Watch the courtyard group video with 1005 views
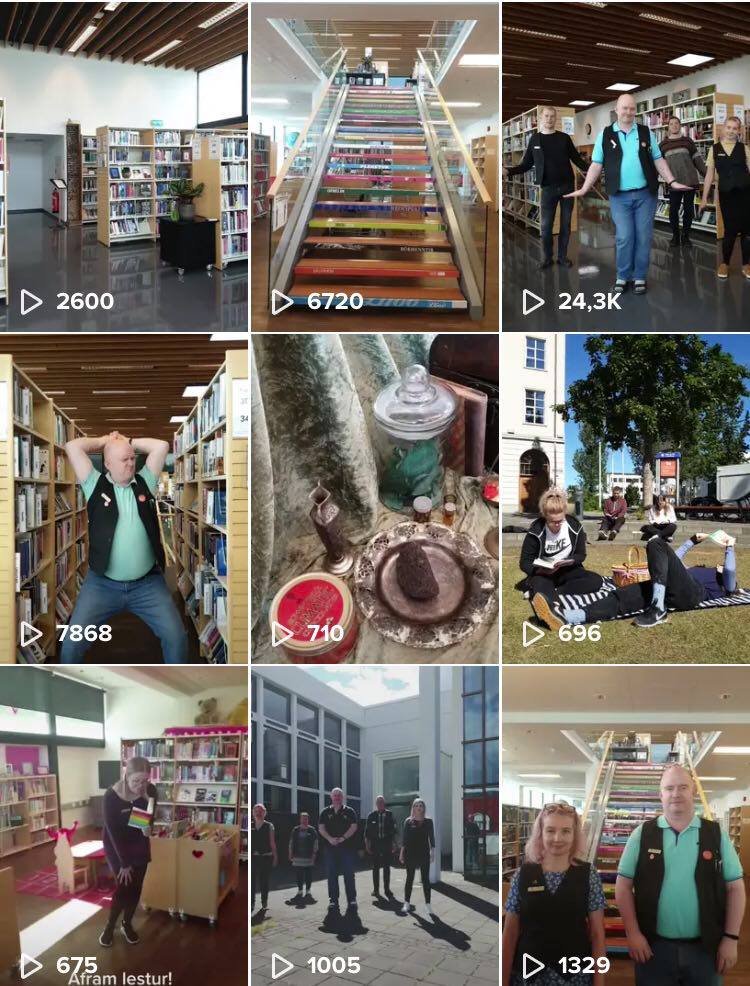750x986 pixels. click(x=374, y=826)
